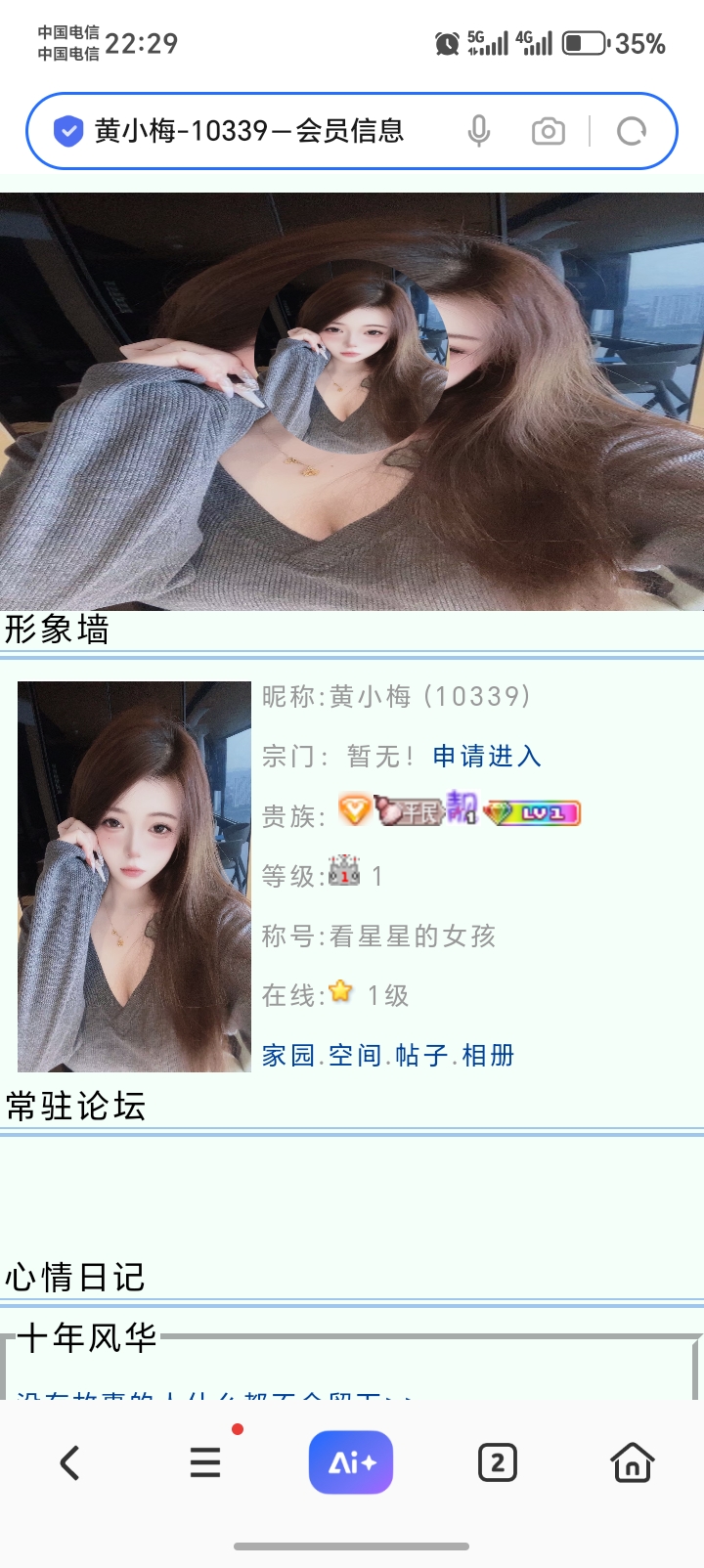Open camera search beside the microphone
The image size is (704, 1568).
(548, 130)
